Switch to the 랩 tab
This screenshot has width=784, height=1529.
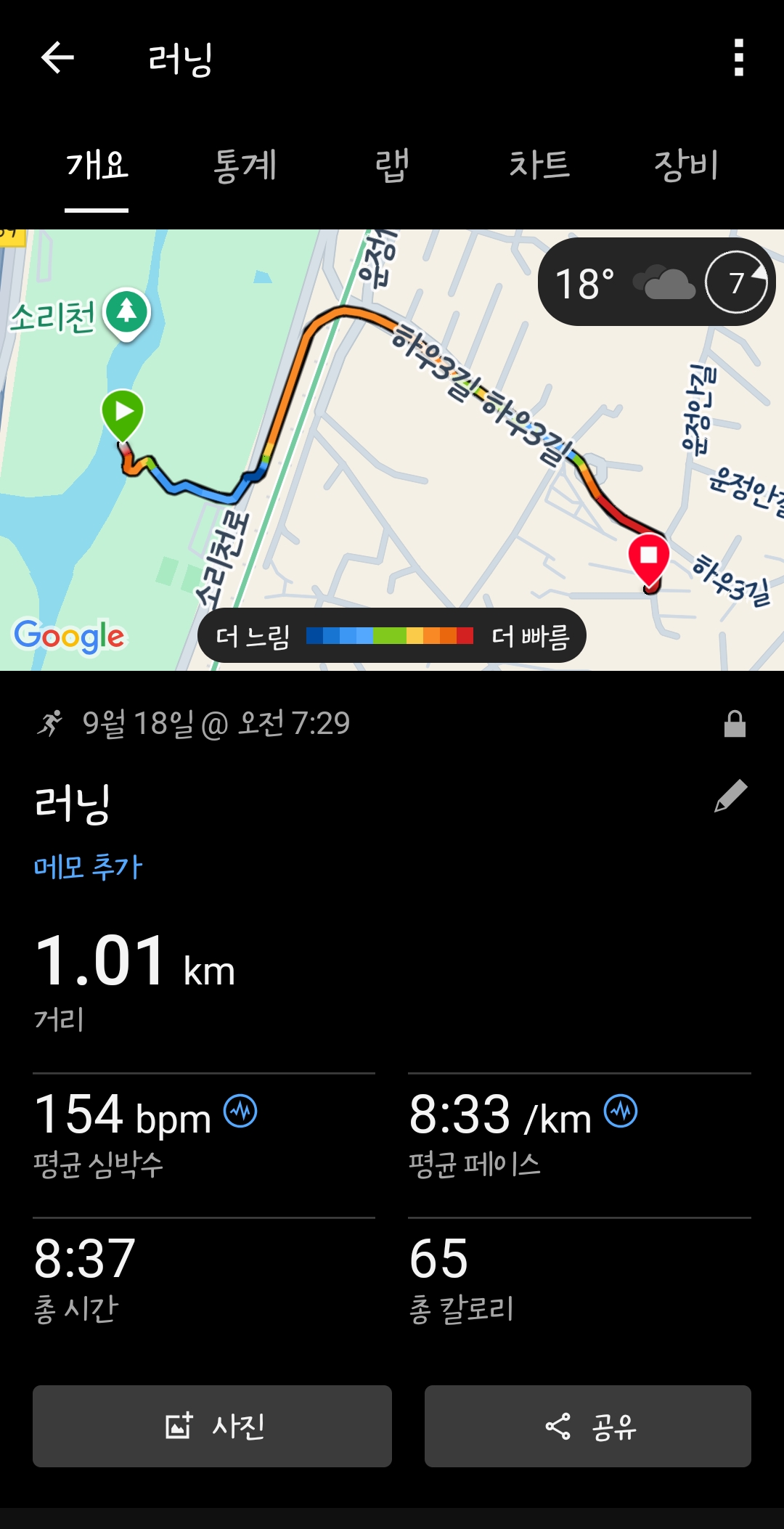392,166
